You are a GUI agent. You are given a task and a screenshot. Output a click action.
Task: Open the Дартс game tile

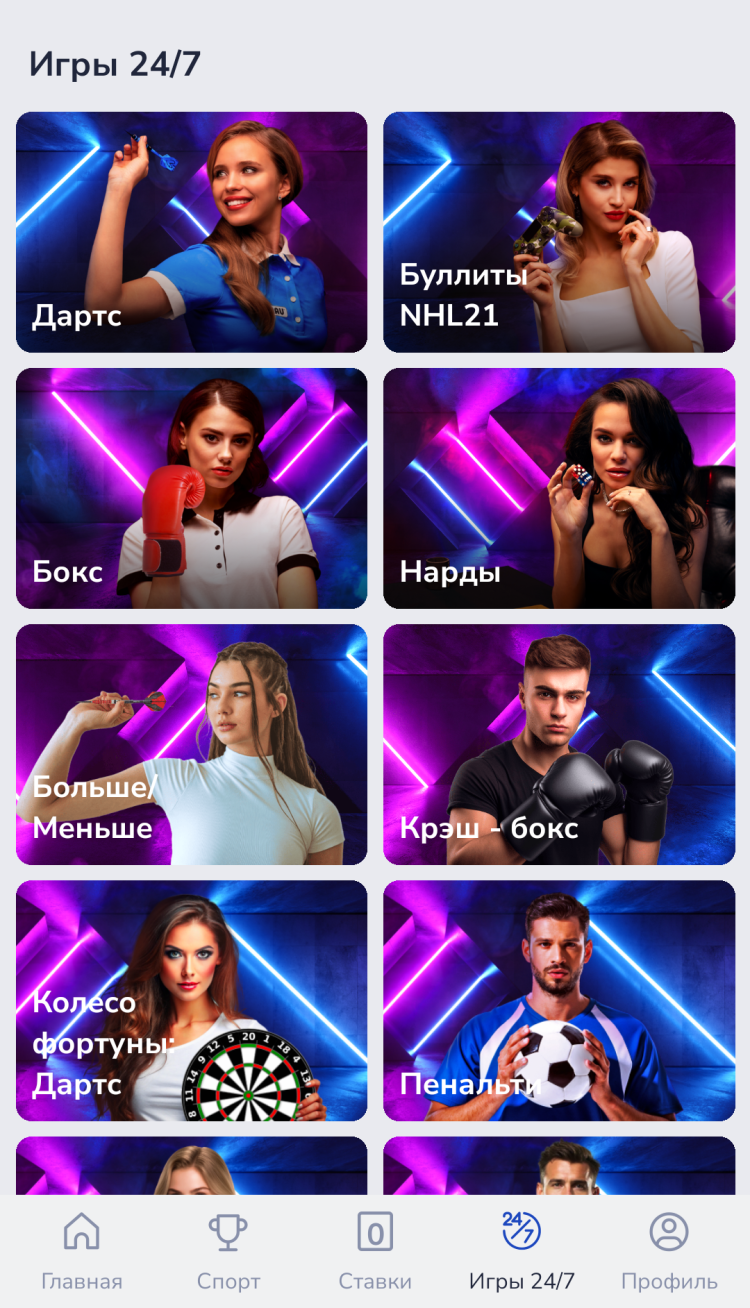tap(191, 232)
